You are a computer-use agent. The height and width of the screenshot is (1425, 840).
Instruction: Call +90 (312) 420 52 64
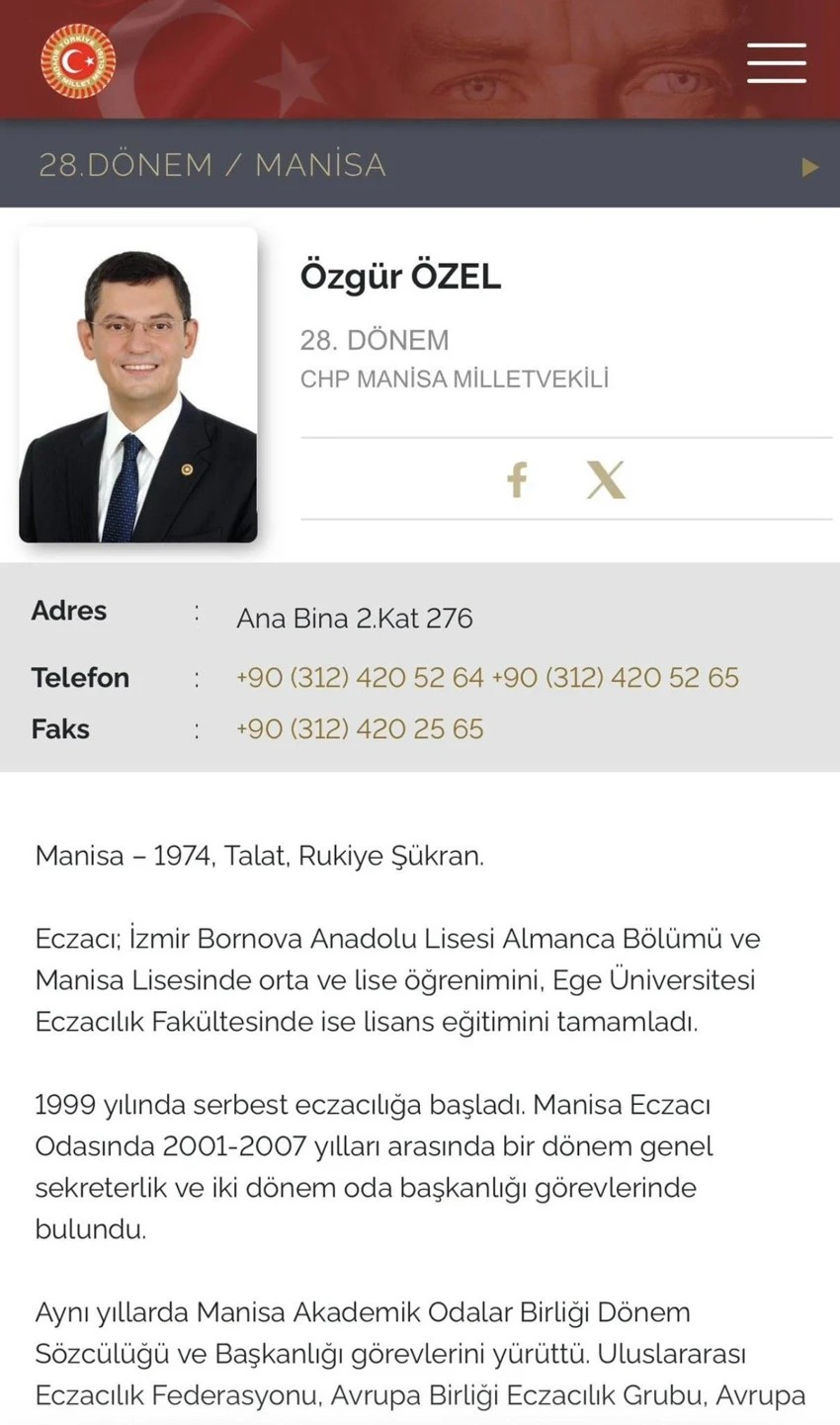[360, 678]
